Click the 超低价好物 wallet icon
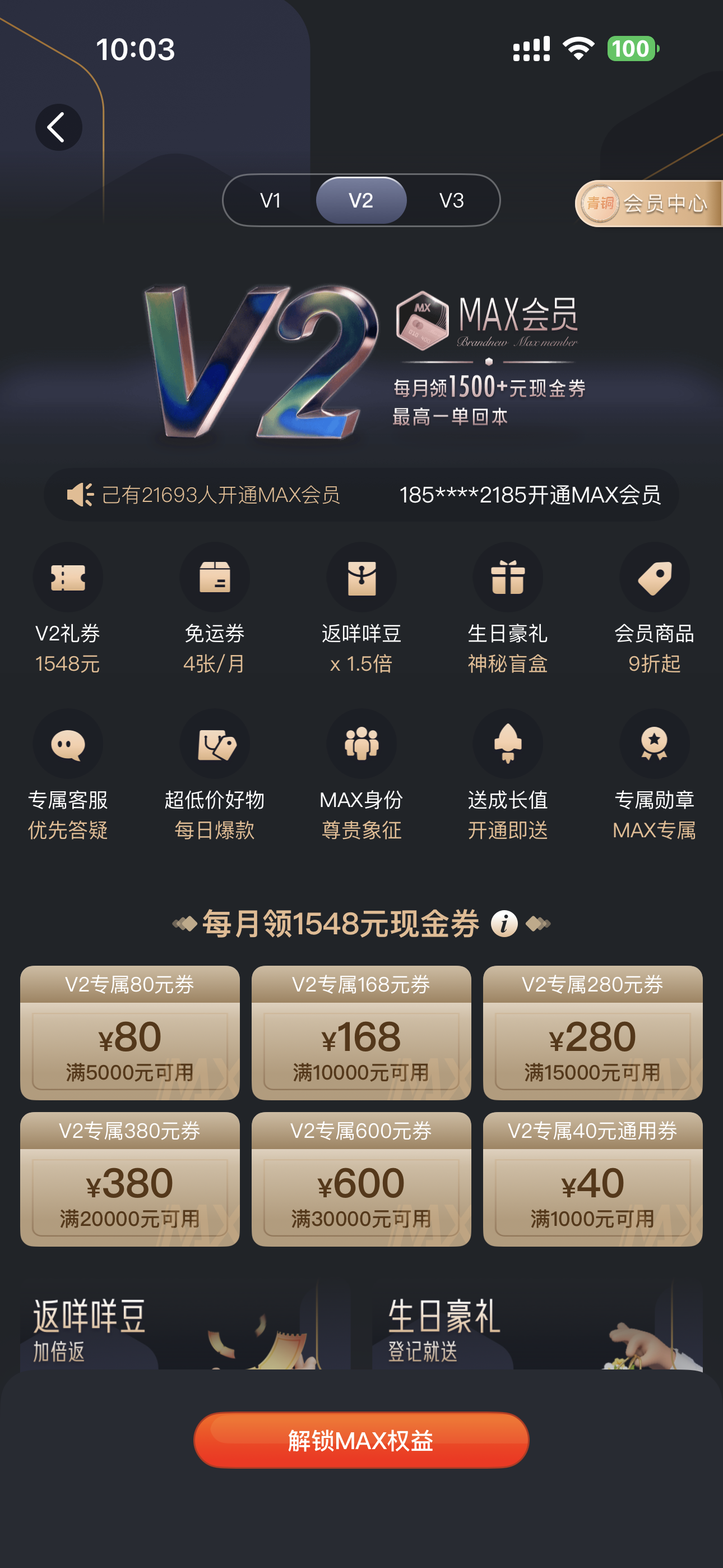Viewport: 723px width, 1568px height. click(x=215, y=743)
